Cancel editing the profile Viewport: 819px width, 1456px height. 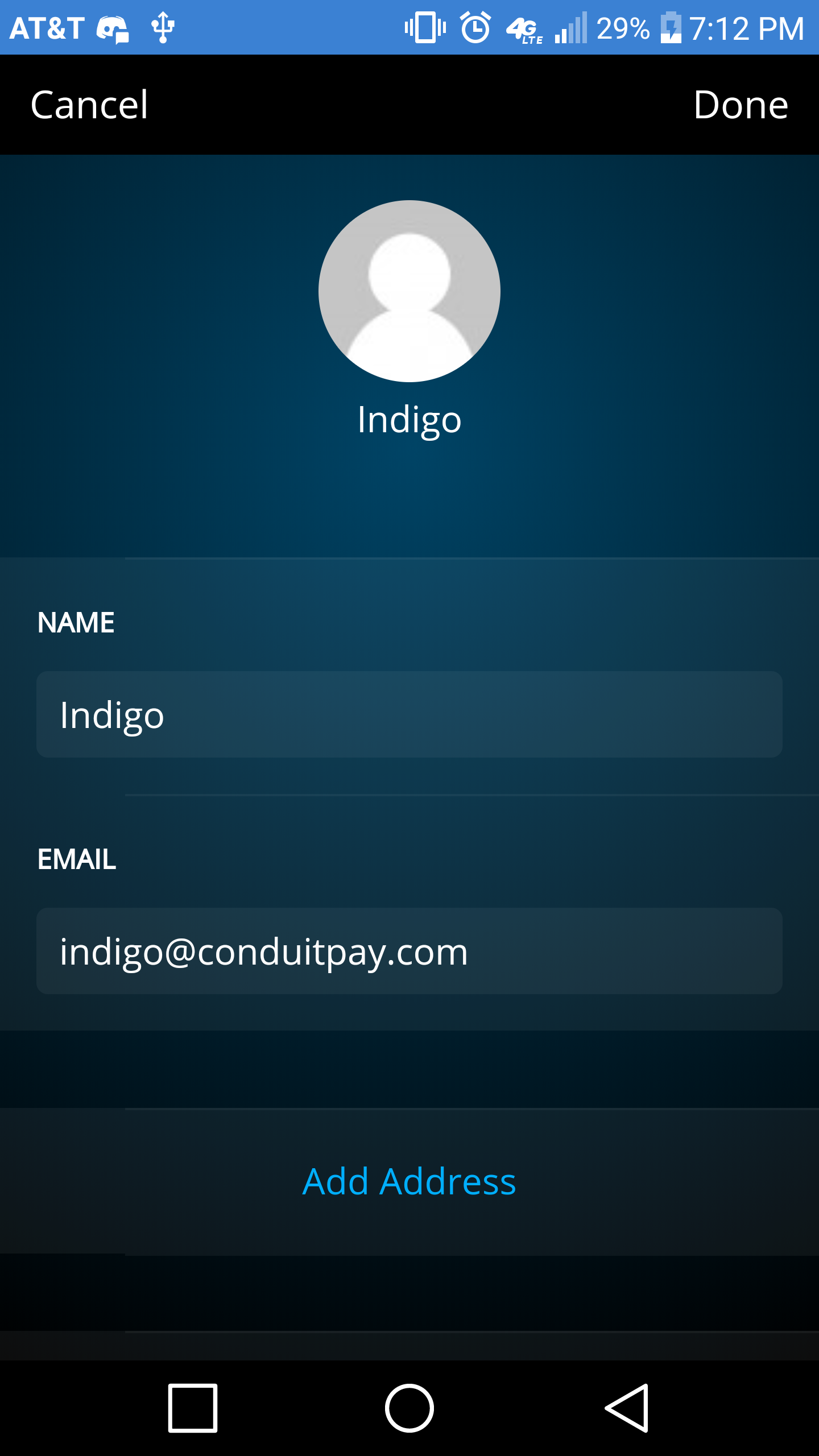tap(89, 105)
